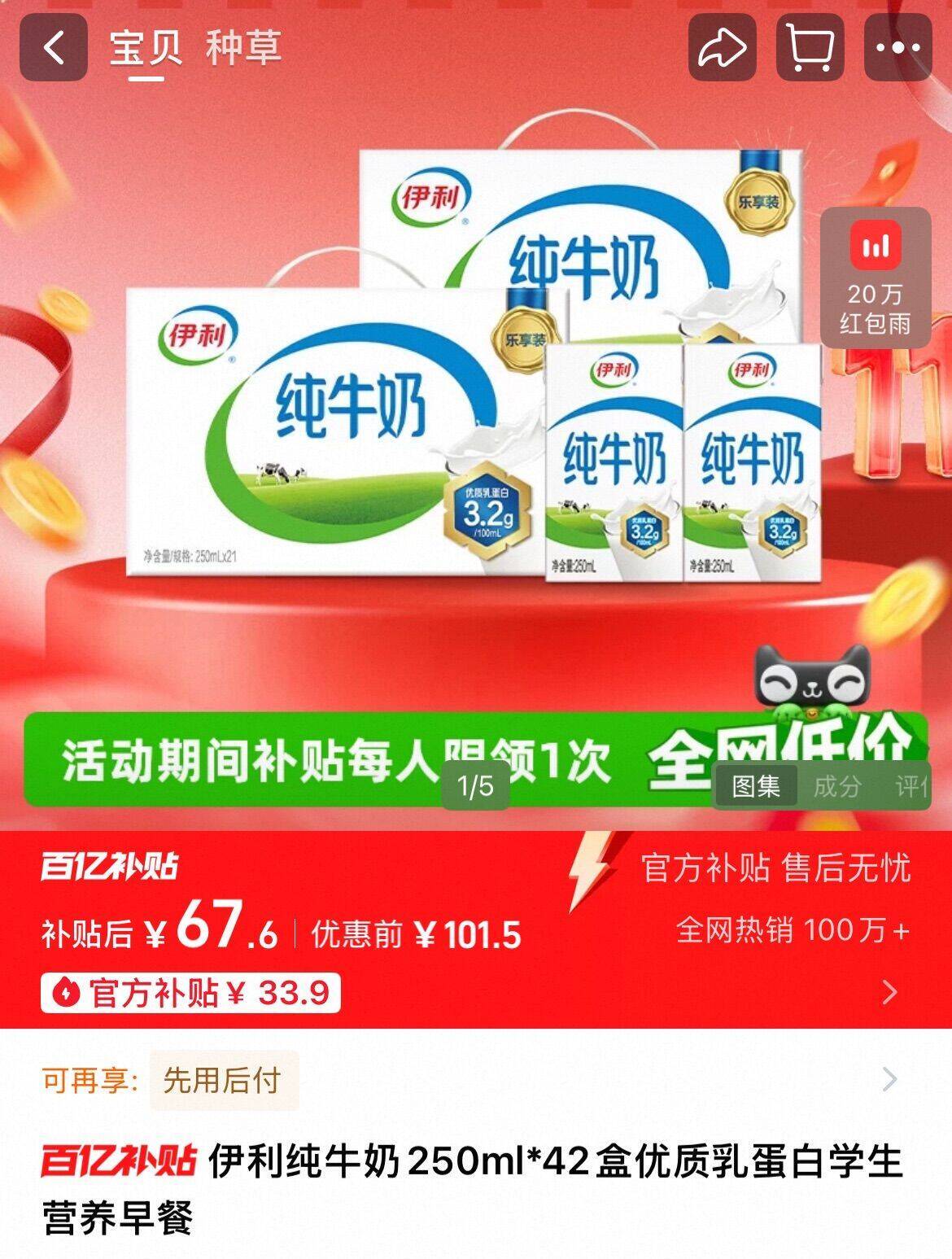Image resolution: width=952 pixels, height=1259 pixels.
Task: Open the 官方补贴 ¥33.9 details
Action: (x=191, y=992)
